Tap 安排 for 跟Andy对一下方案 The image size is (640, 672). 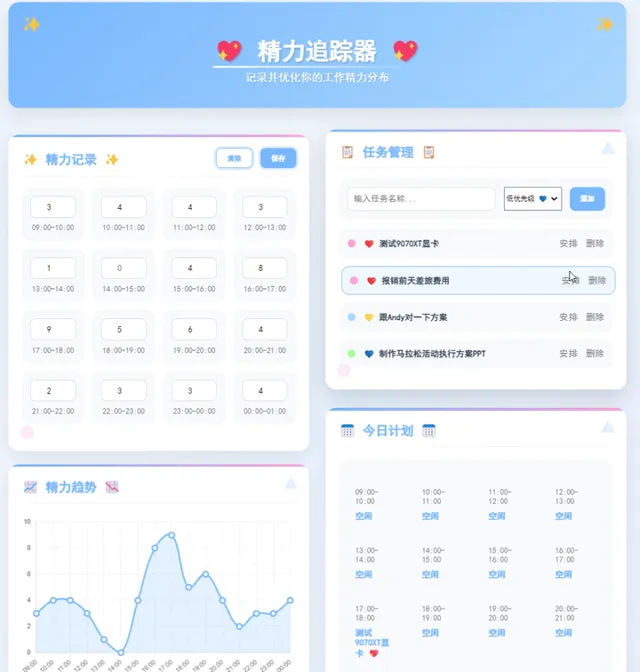pyautogui.click(x=568, y=317)
